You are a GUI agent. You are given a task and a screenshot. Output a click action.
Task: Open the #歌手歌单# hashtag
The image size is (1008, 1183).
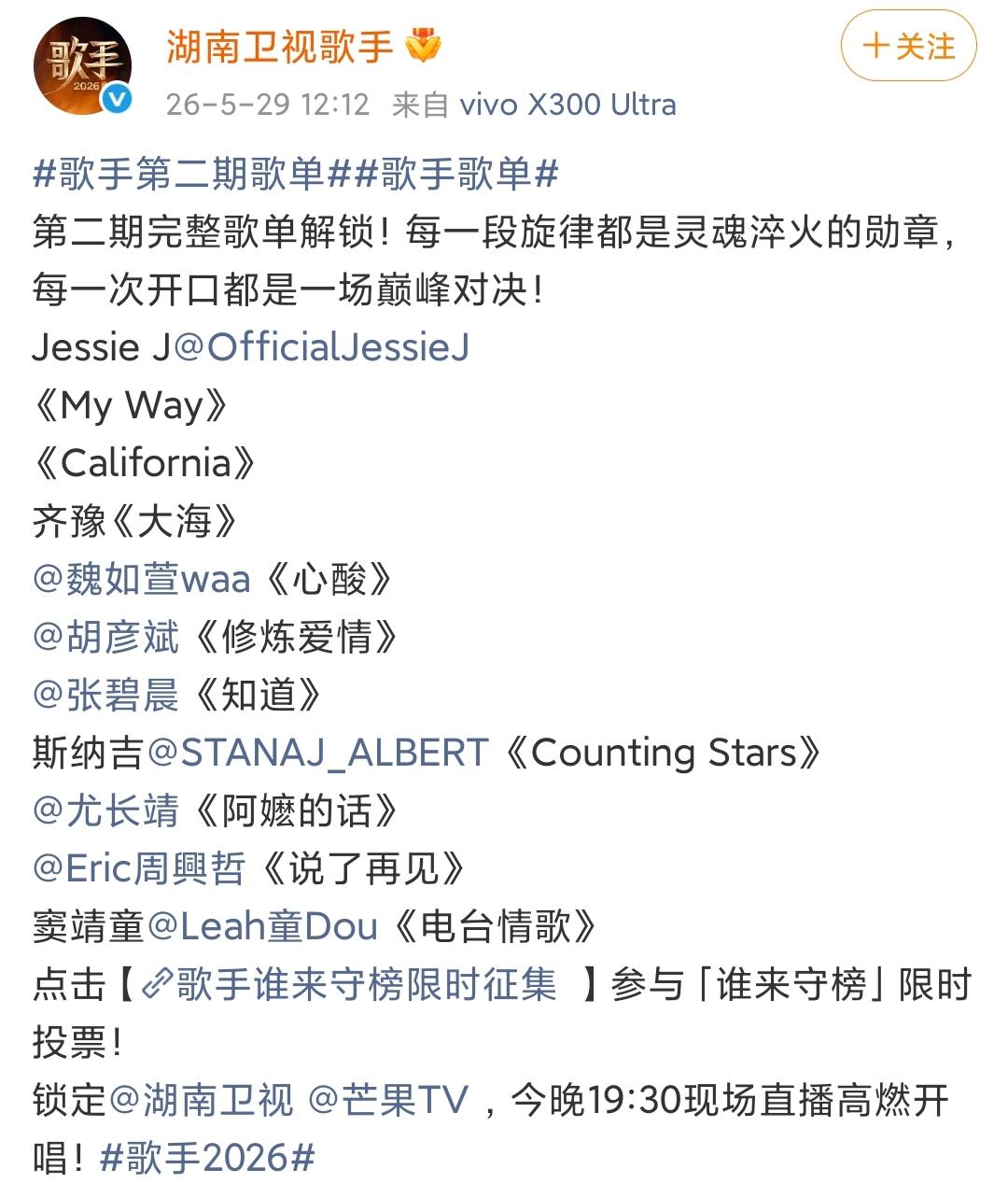(457, 174)
